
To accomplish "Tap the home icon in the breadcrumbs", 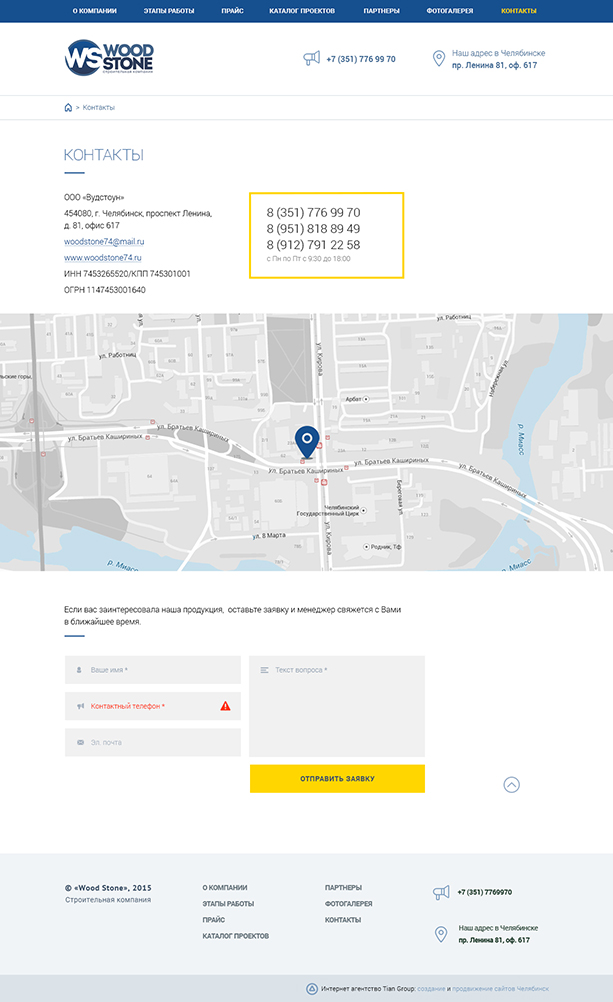I will (x=68, y=107).
